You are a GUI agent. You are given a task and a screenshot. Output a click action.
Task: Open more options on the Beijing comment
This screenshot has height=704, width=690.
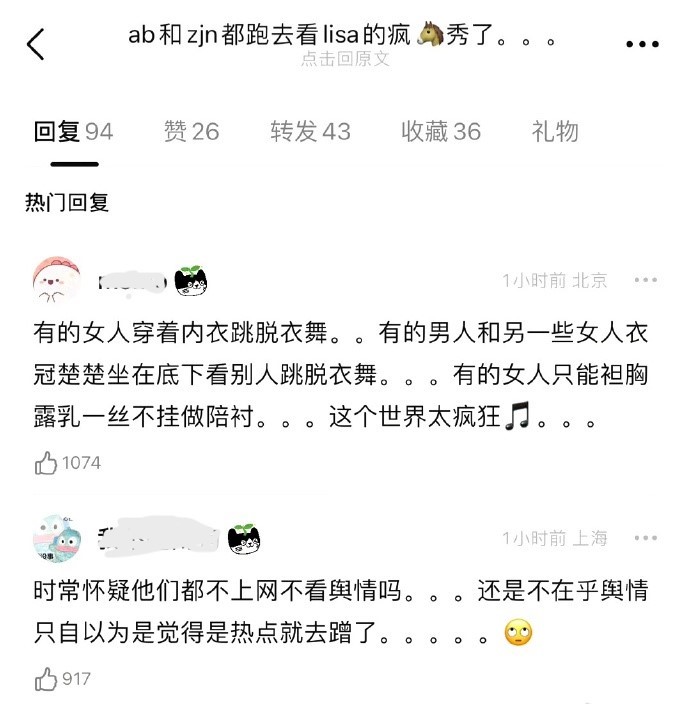(646, 281)
